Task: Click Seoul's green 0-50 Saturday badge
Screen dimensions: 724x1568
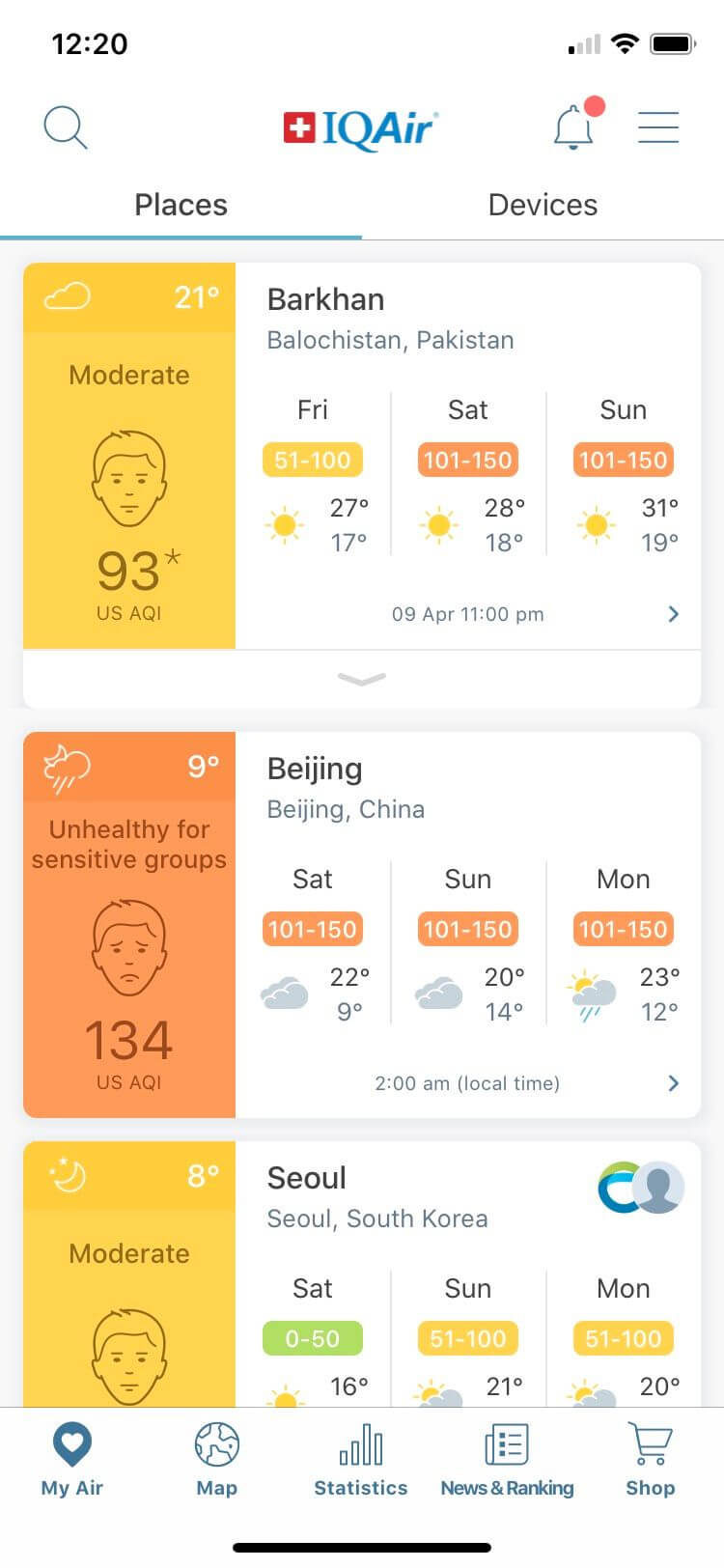Action: coord(312,1338)
